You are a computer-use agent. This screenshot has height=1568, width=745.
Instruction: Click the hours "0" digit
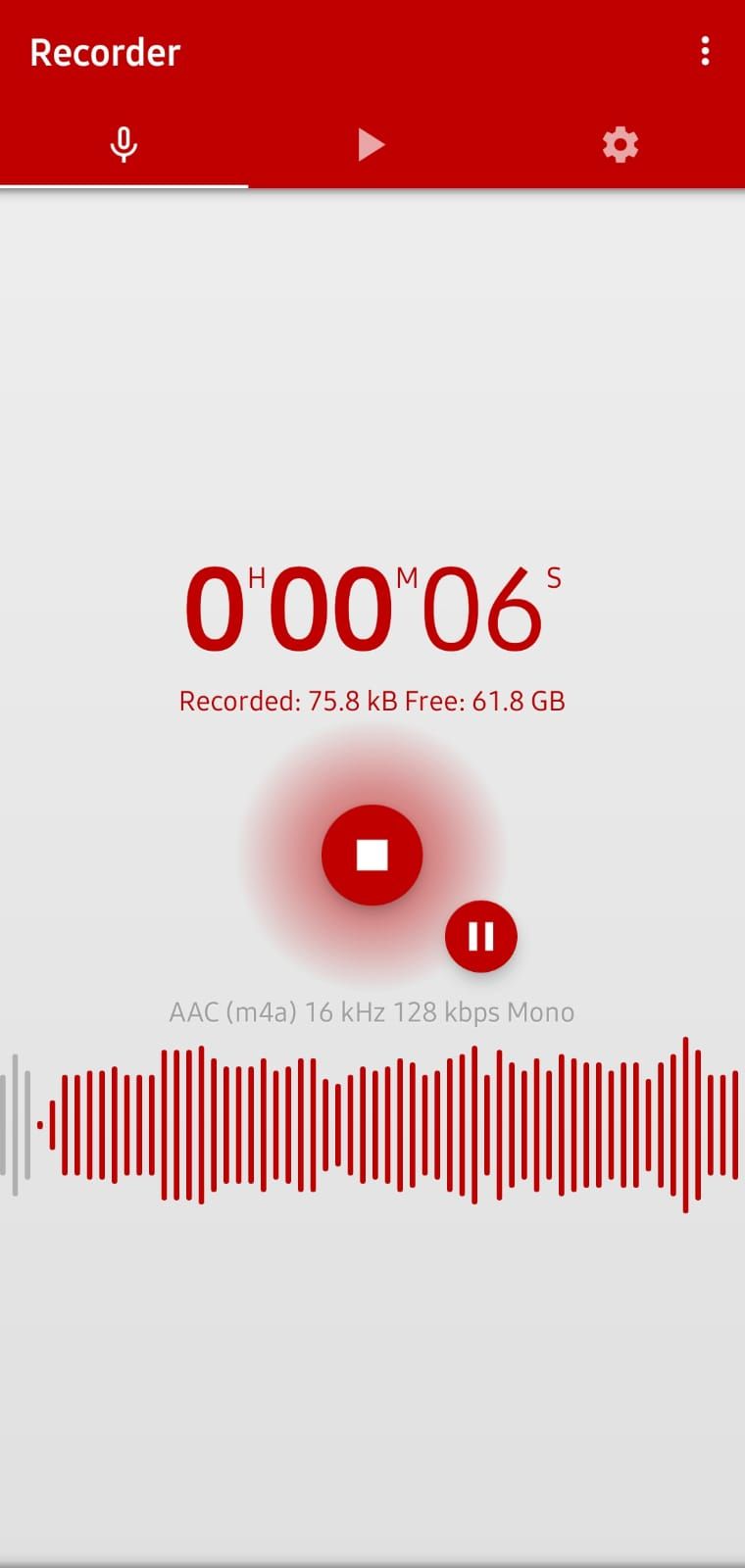(220, 606)
